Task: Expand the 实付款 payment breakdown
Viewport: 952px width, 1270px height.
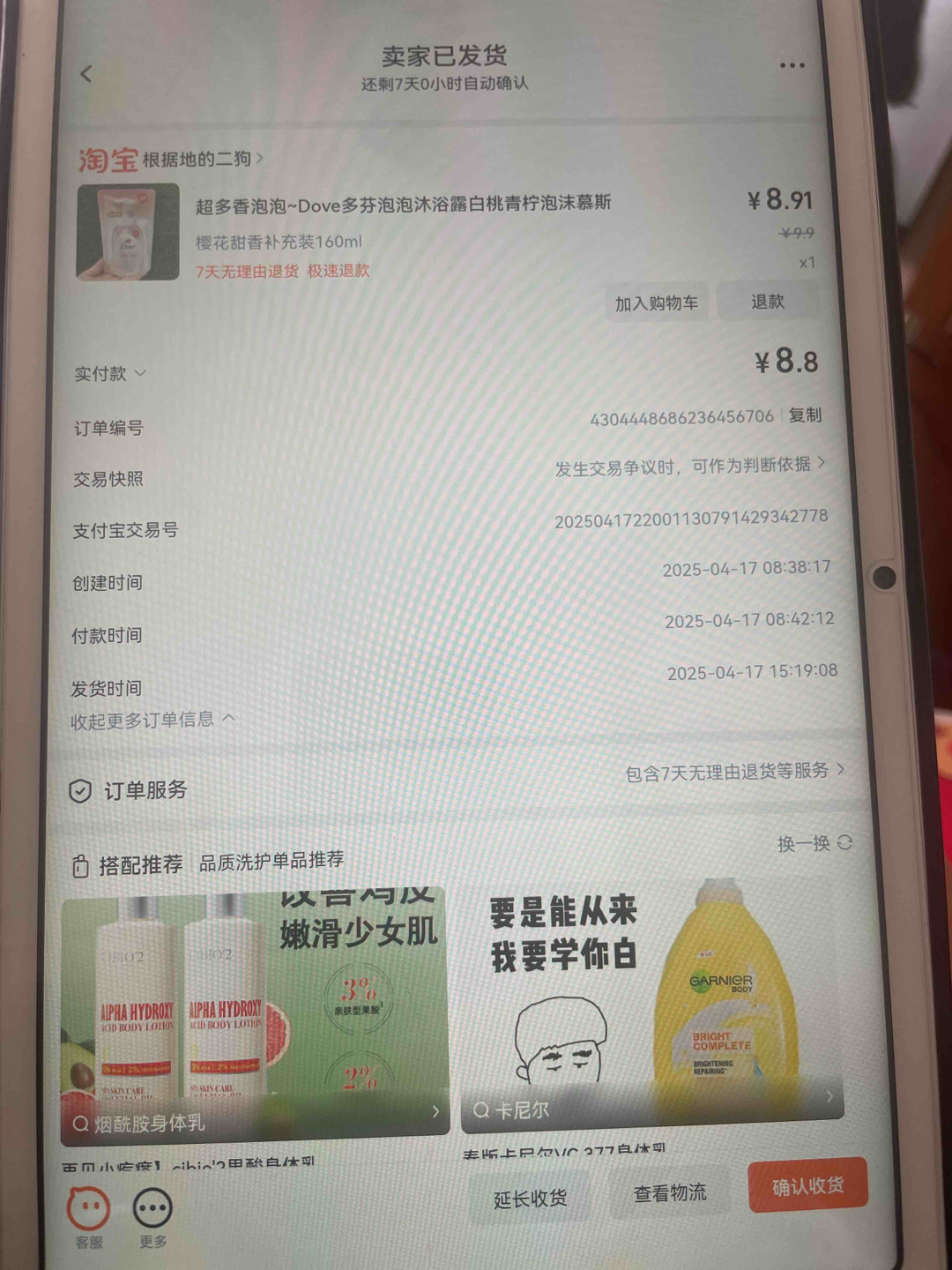Action: (x=110, y=374)
